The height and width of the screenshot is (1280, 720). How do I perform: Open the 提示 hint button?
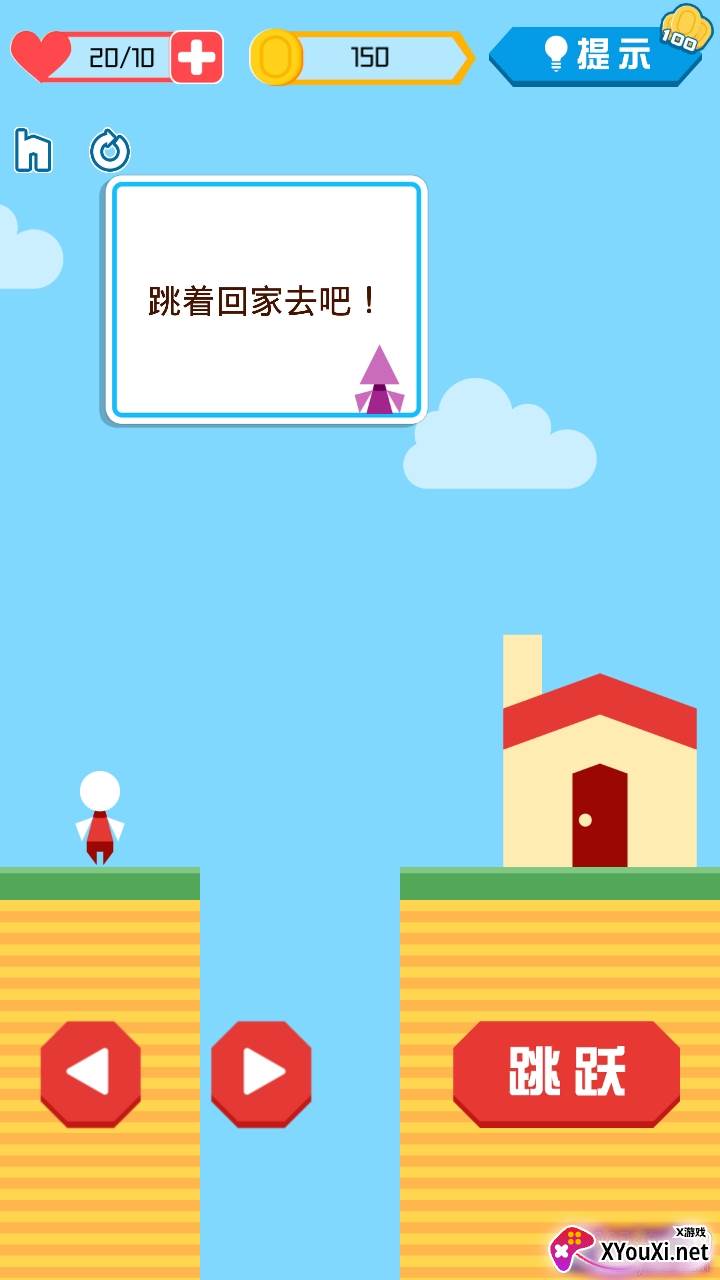[598, 55]
